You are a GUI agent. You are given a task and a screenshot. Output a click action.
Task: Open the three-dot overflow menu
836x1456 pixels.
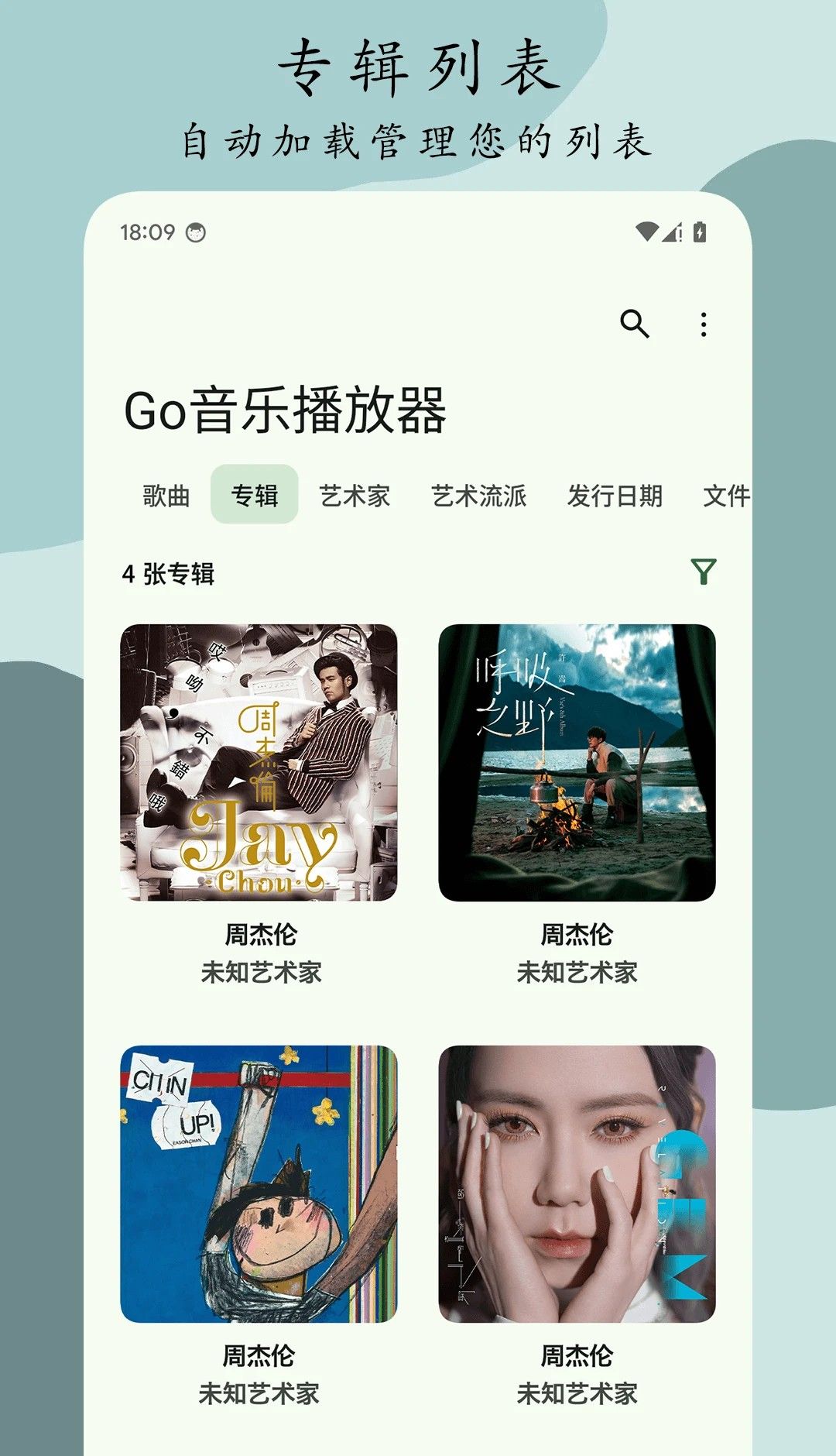tap(704, 326)
